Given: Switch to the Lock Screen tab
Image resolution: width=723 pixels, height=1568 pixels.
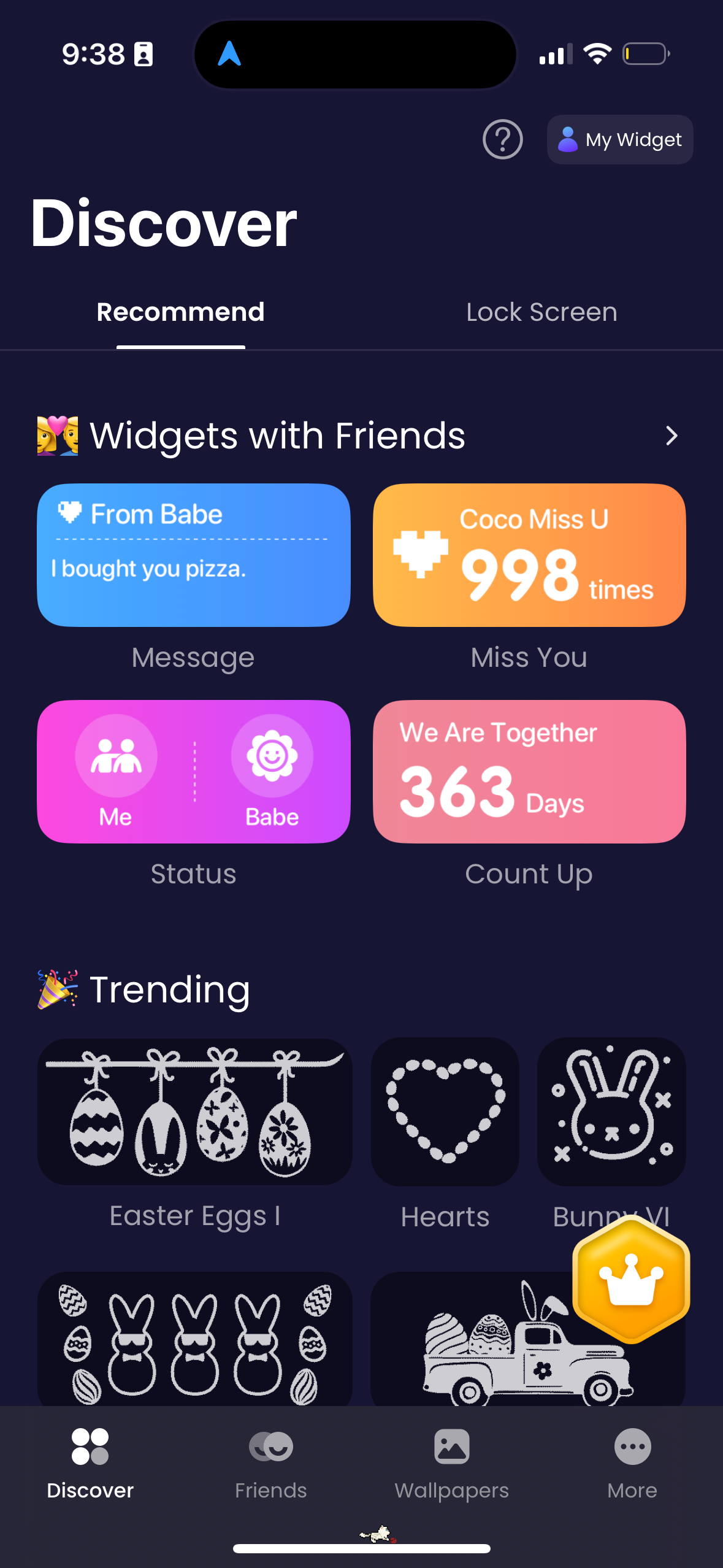Looking at the screenshot, I should point(541,312).
